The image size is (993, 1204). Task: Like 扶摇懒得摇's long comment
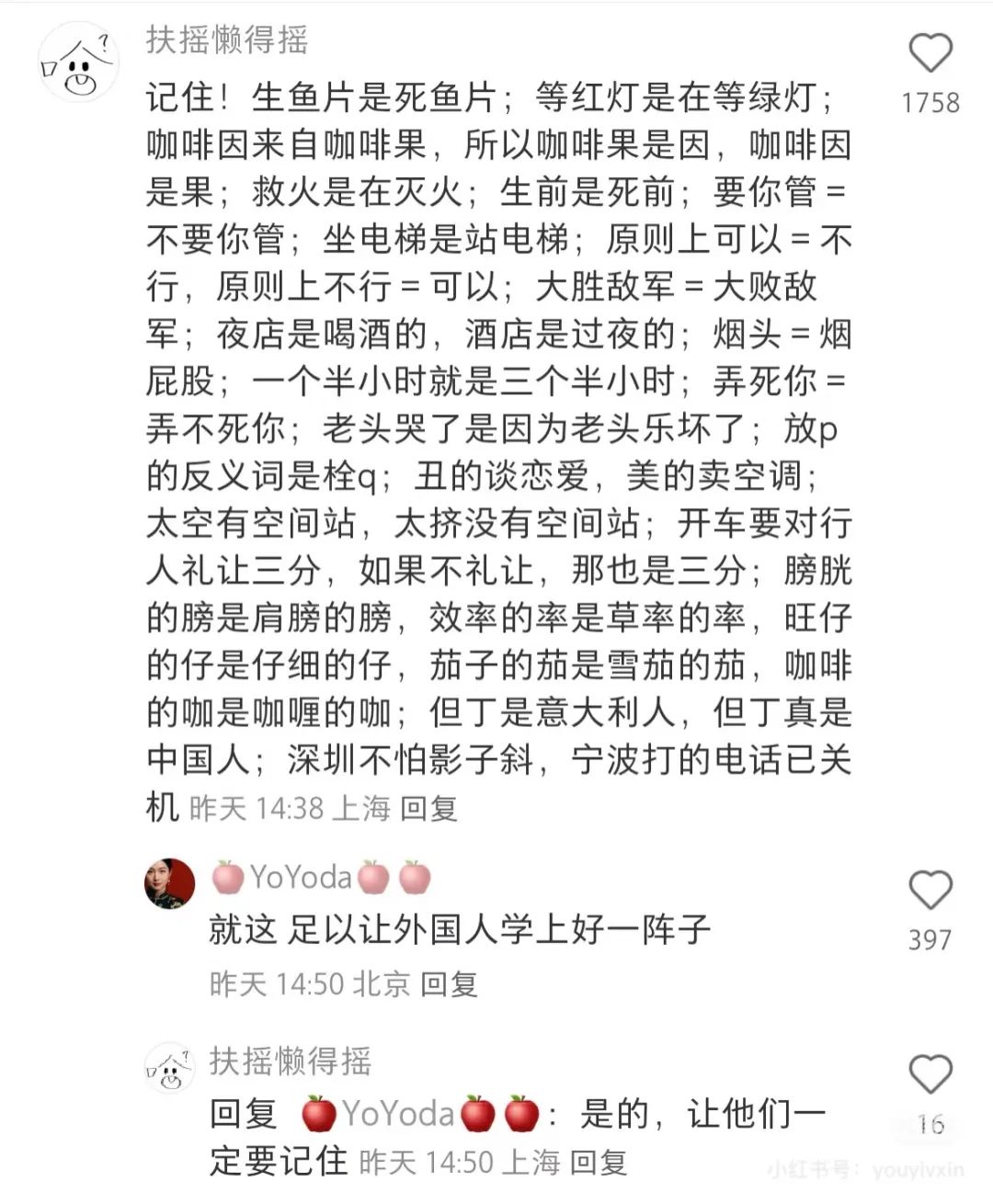pos(930,53)
